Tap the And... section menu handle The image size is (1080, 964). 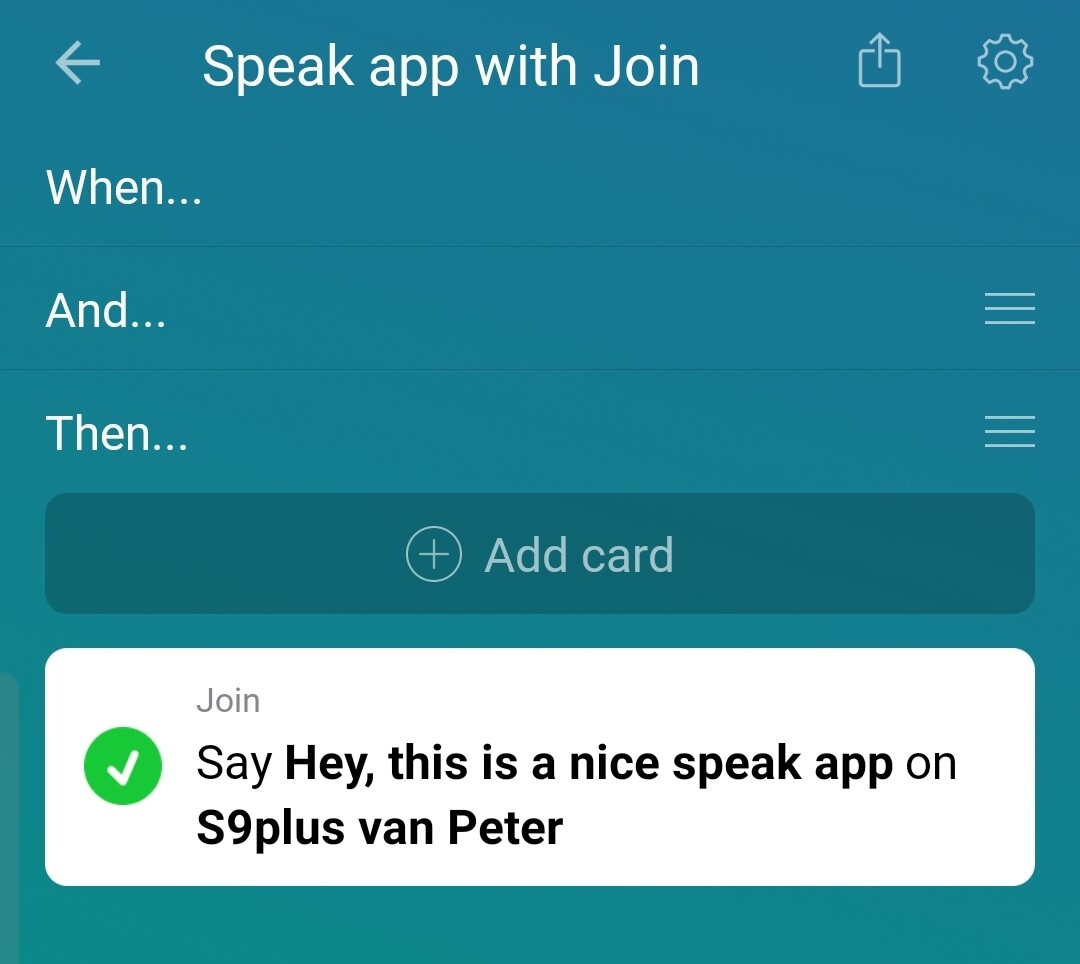point(1009,309)
